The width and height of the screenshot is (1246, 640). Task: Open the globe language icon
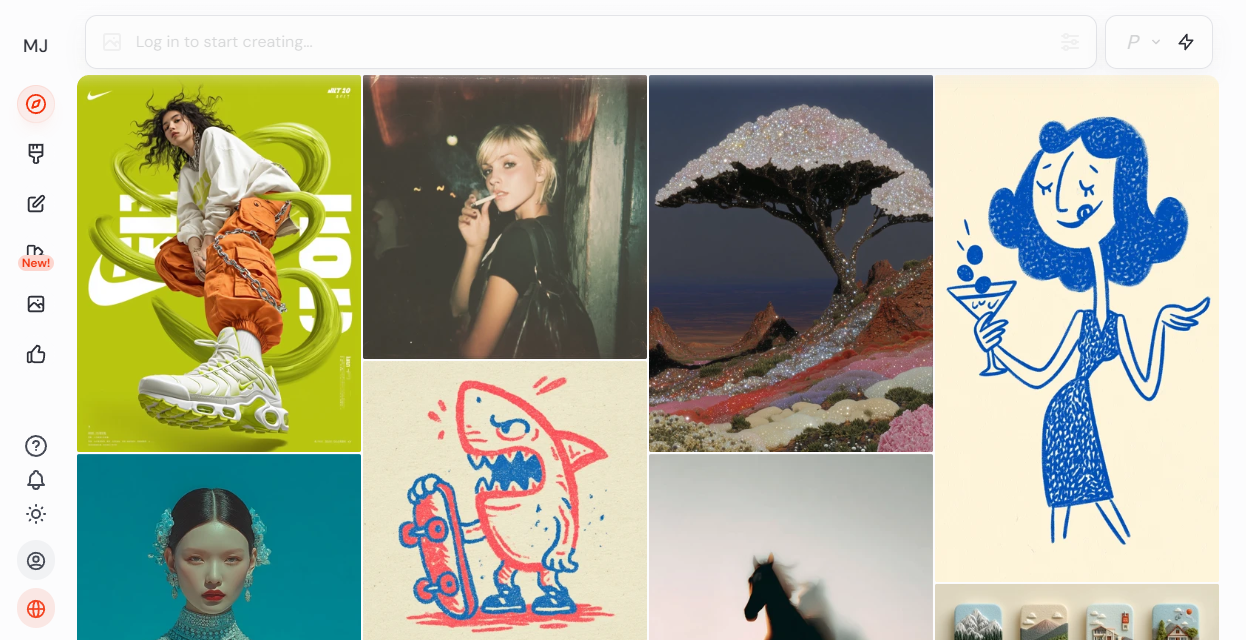(x=36, y=608)
